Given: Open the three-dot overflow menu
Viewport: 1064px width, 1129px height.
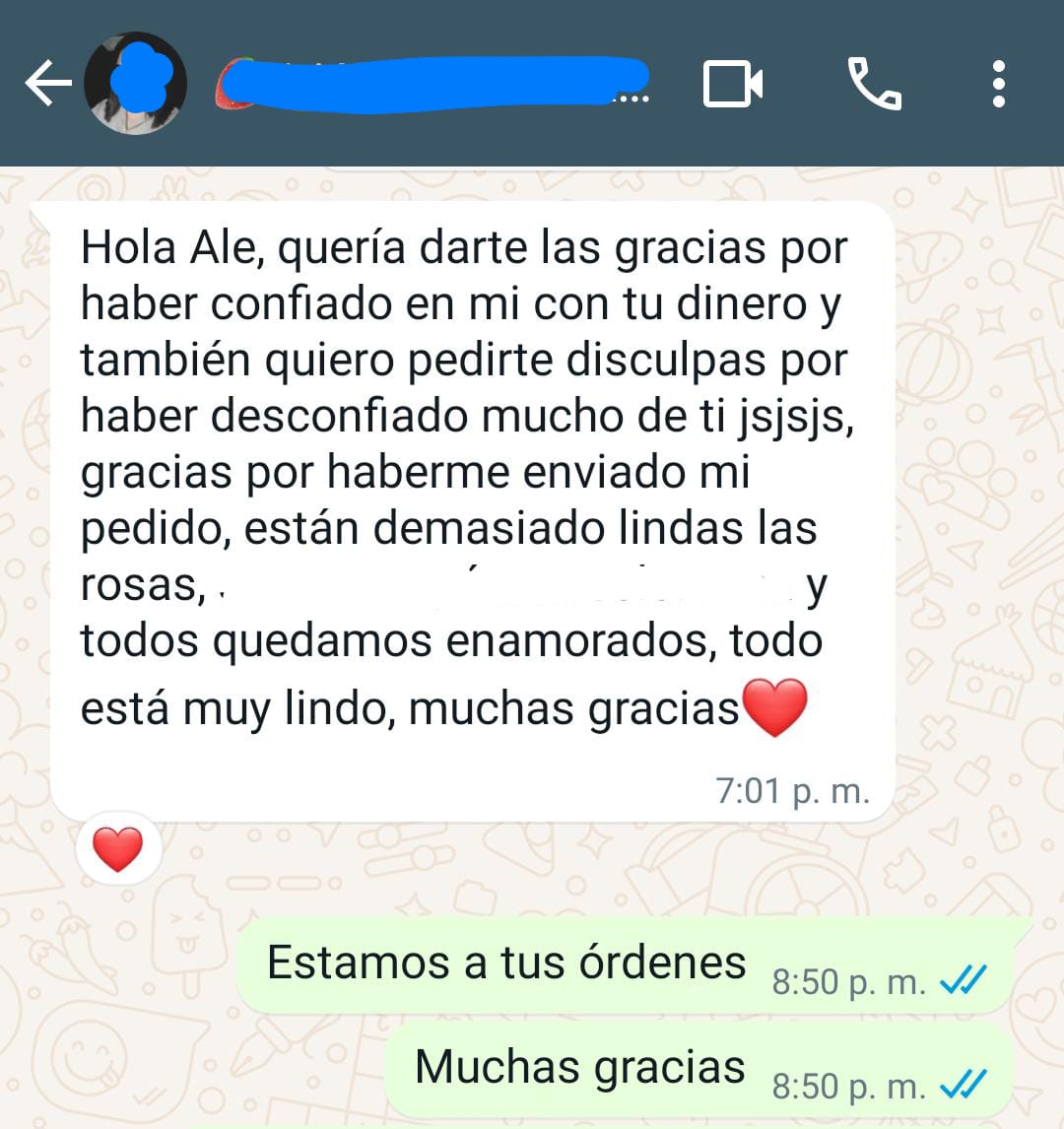Looking at the screenshot, I should click(x=998, y=84).
